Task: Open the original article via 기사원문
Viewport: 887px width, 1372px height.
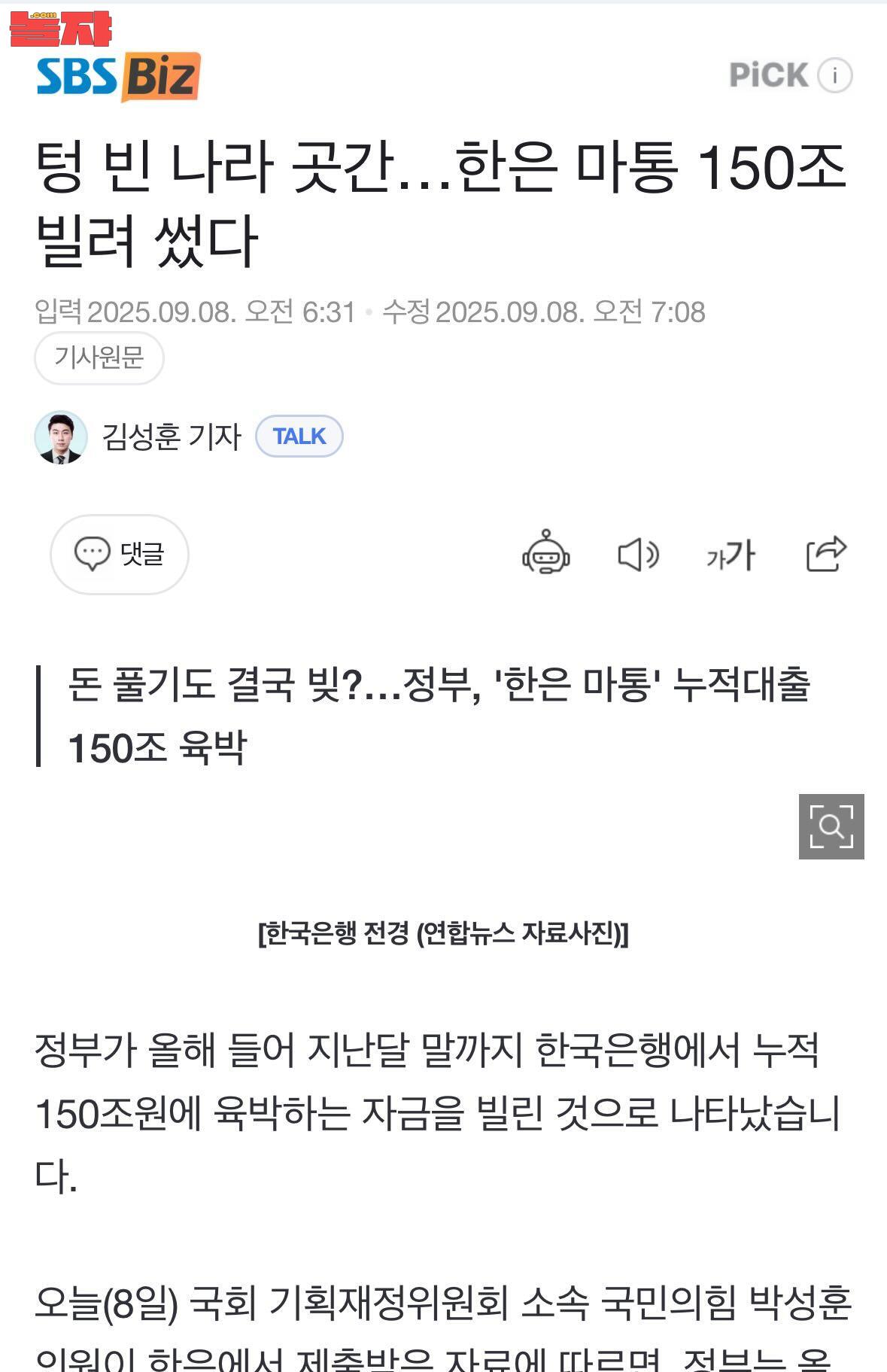Action: click(x=99, y=357)
